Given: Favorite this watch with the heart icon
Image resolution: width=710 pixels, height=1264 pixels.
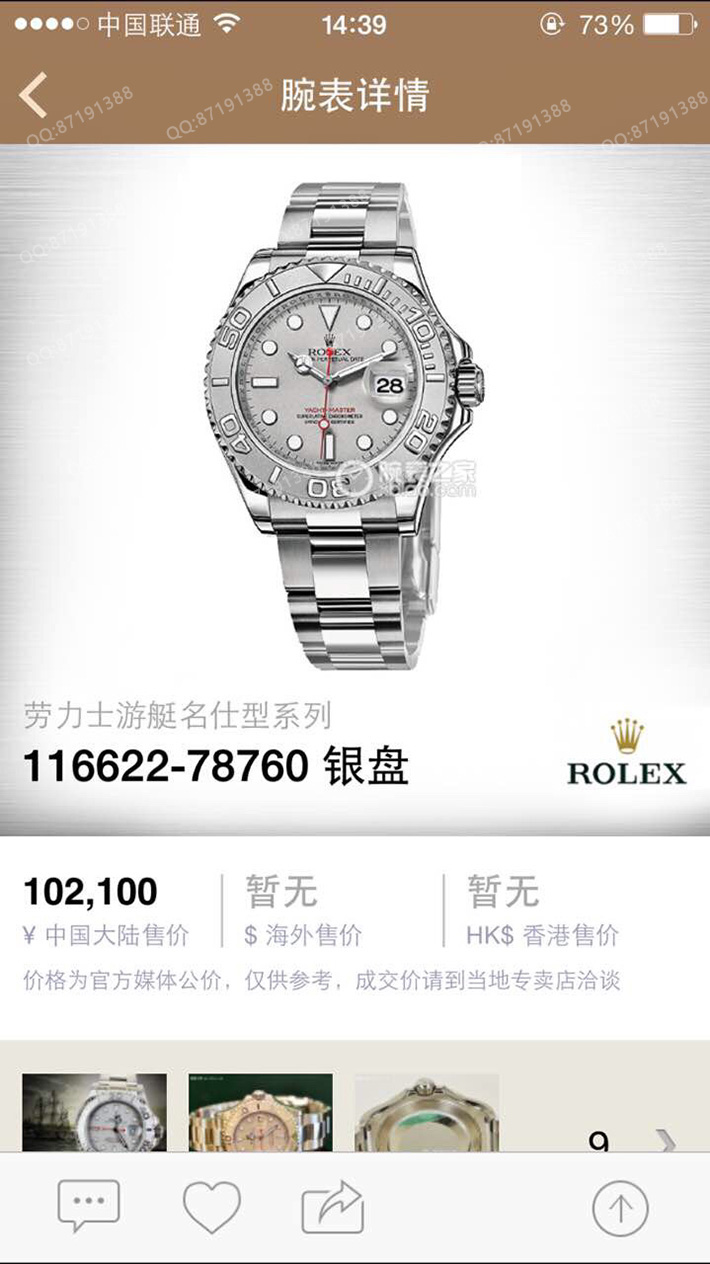Looking at the screenshot, I should [212, 1207].
